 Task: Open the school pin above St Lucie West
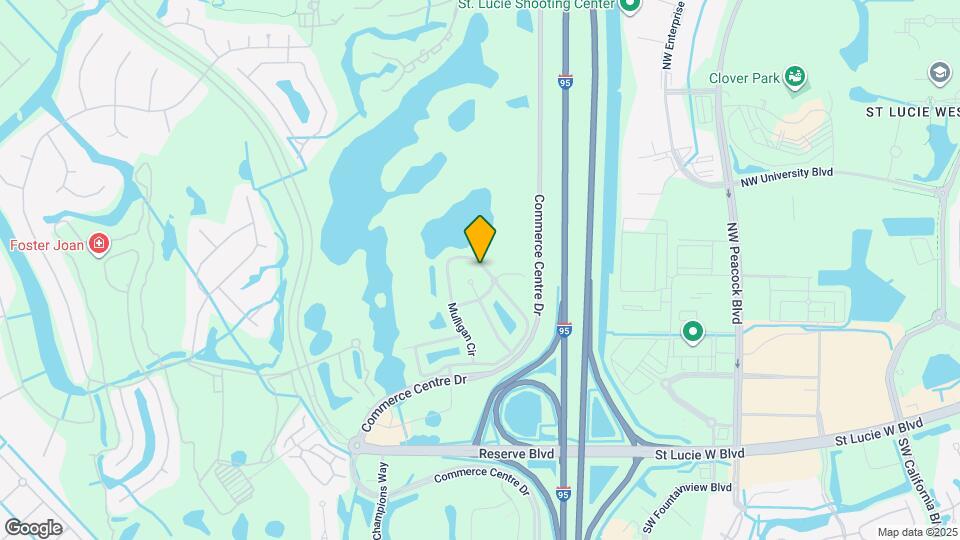(938, 72)
